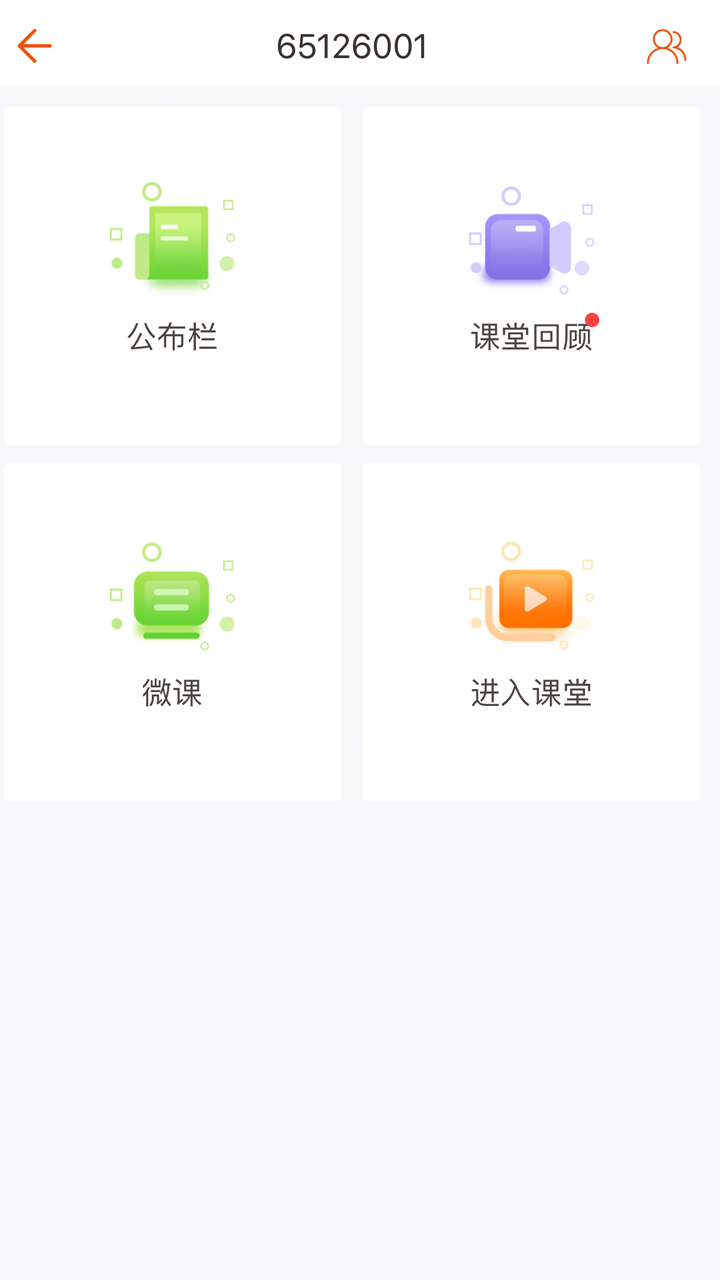Tap the people icon to view class members
Image resolution: width=720 pixels, height=1280 pixels.
click(666, 45)
